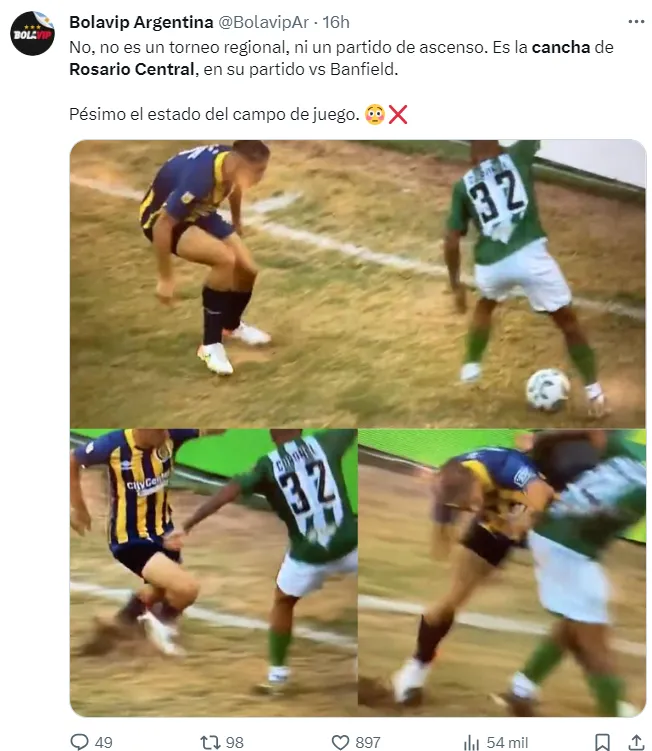Open the bottom-right blurry image
The height and width of the screenshot is (751, 652).
[502, 572]
